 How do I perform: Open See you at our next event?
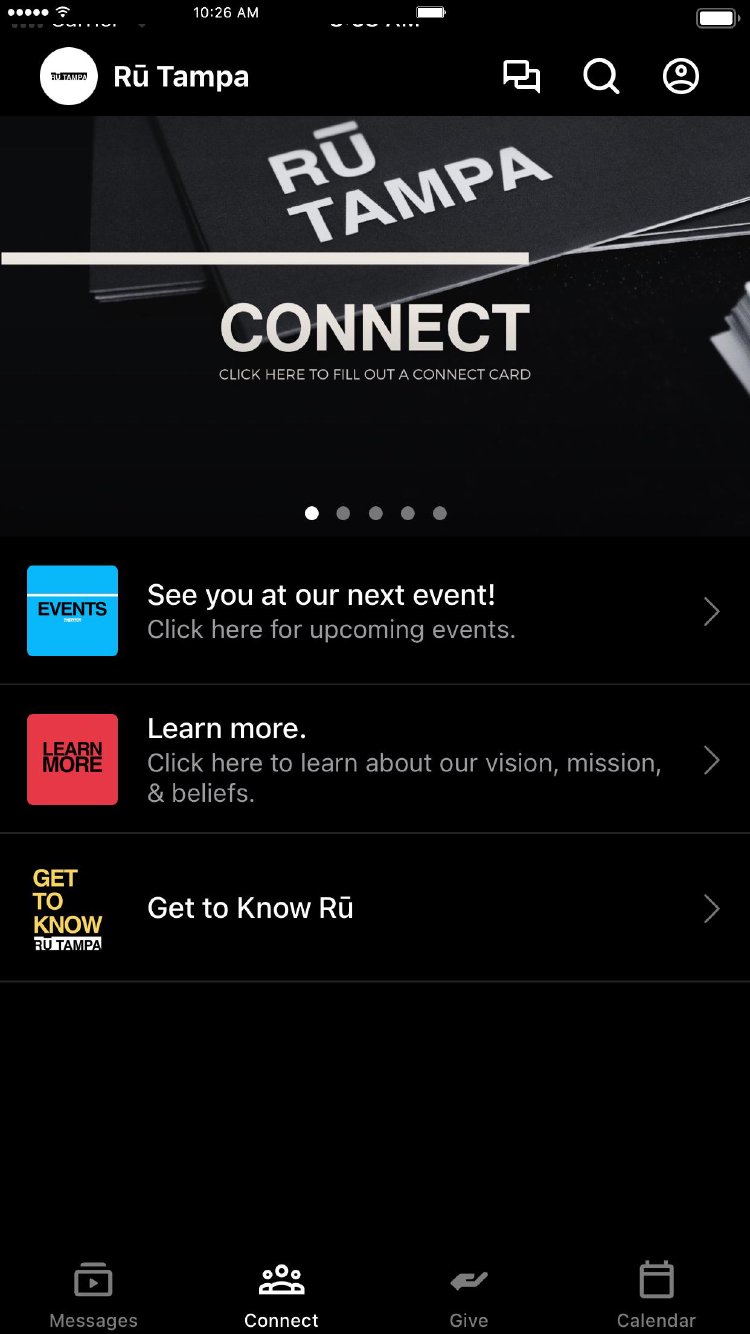(375, 611)
